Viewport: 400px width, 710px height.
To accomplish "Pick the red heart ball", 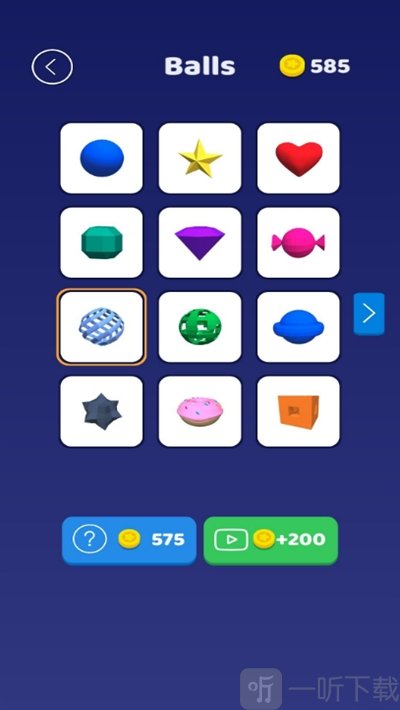I will coord(298,158).
